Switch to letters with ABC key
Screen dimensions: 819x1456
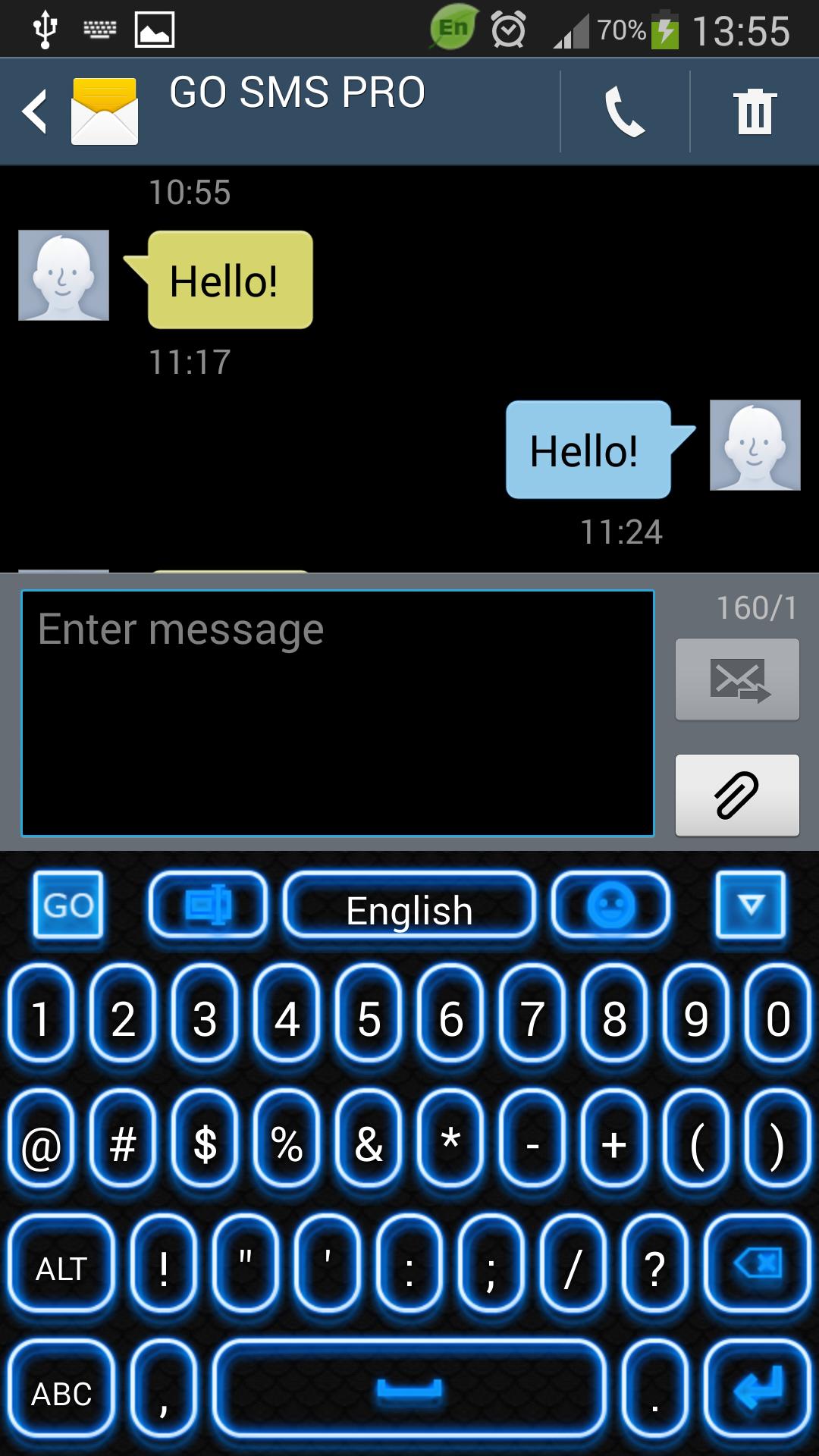(x=61, y=1392)
